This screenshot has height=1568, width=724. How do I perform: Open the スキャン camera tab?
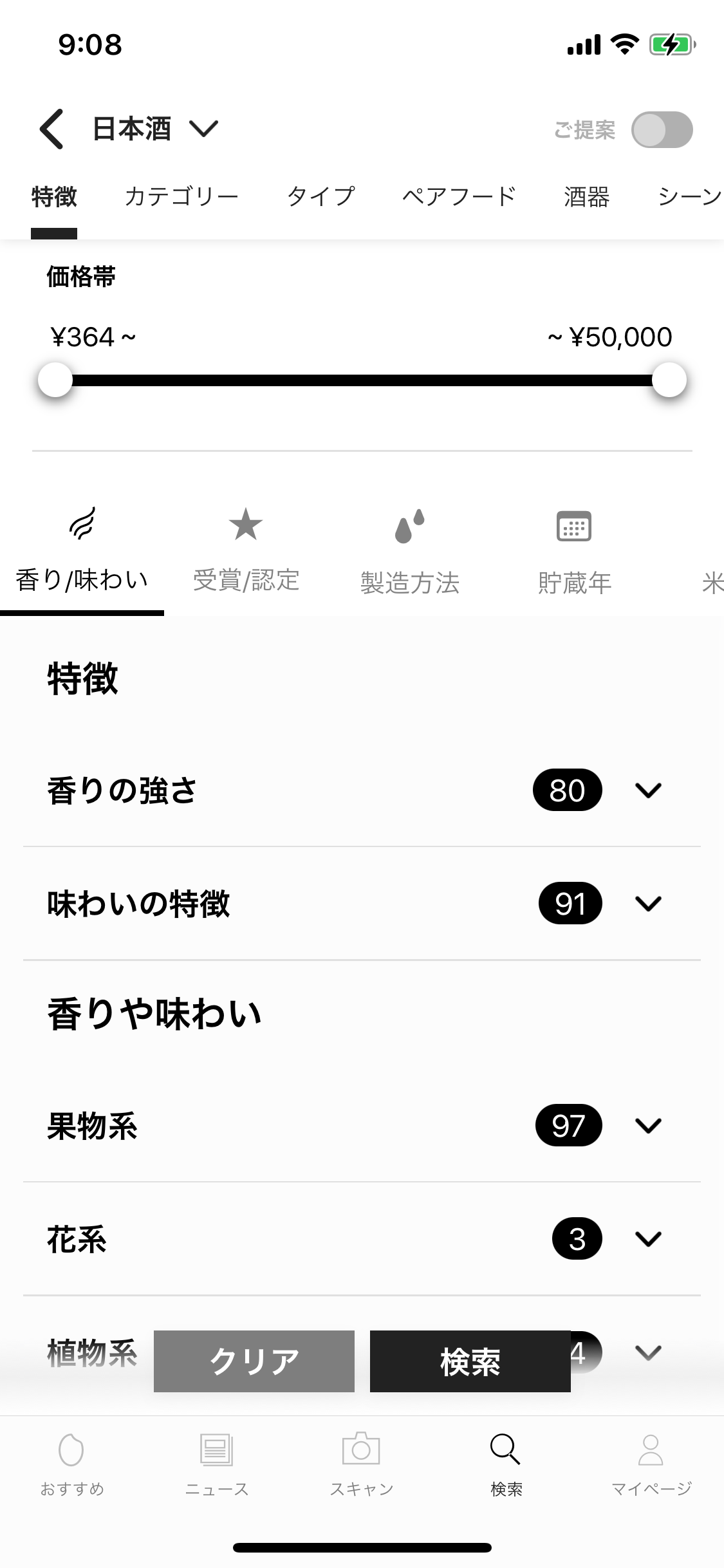pyautogui.click(x=362, y=1464)
